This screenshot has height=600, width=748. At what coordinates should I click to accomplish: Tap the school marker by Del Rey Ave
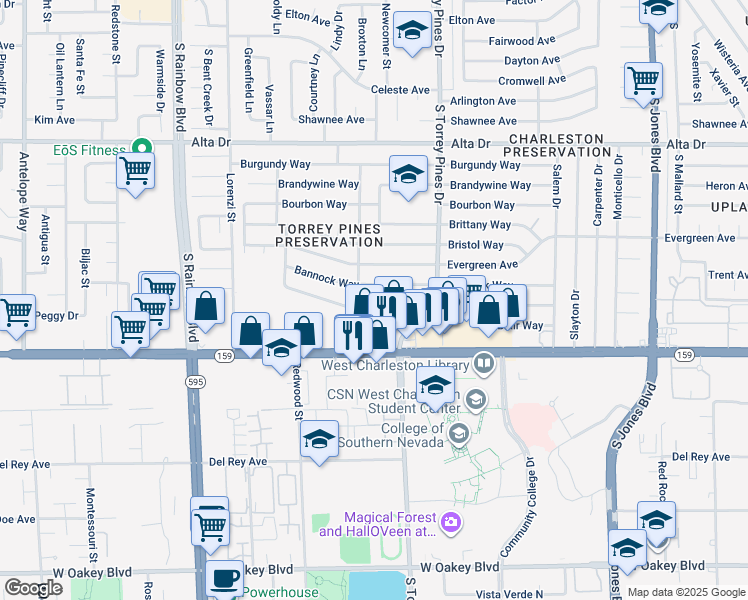(320, 440)
